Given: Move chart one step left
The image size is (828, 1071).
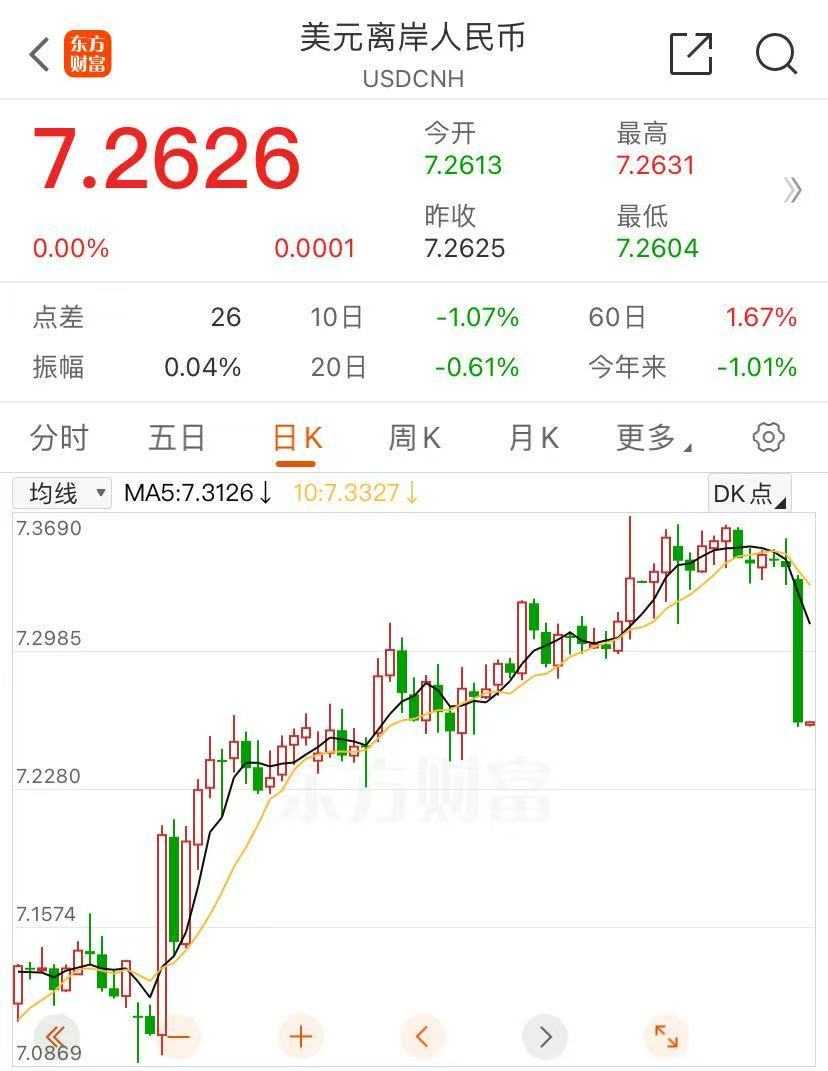Looking at the screenshot, I should [x=422, y=1036].
